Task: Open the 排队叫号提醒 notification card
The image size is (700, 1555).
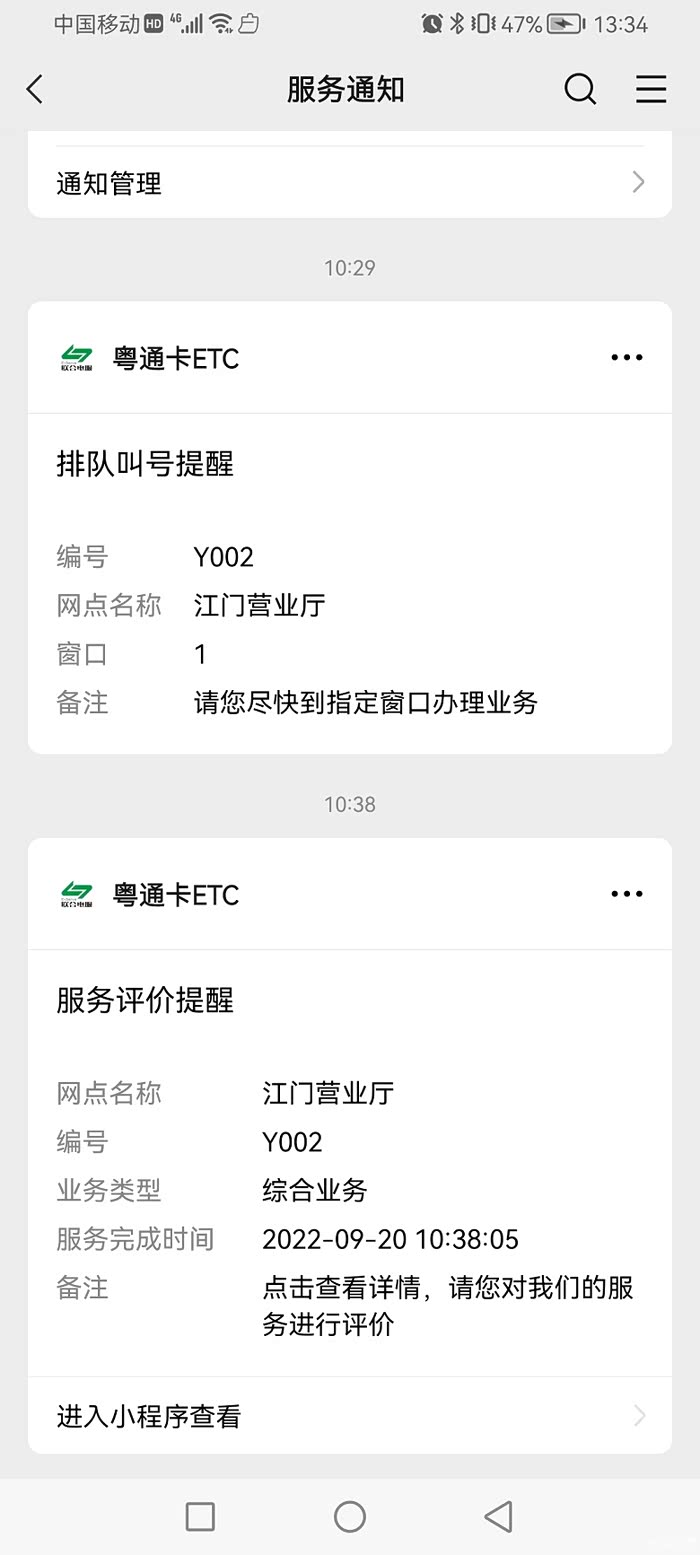Action: (x=349, y=580)
